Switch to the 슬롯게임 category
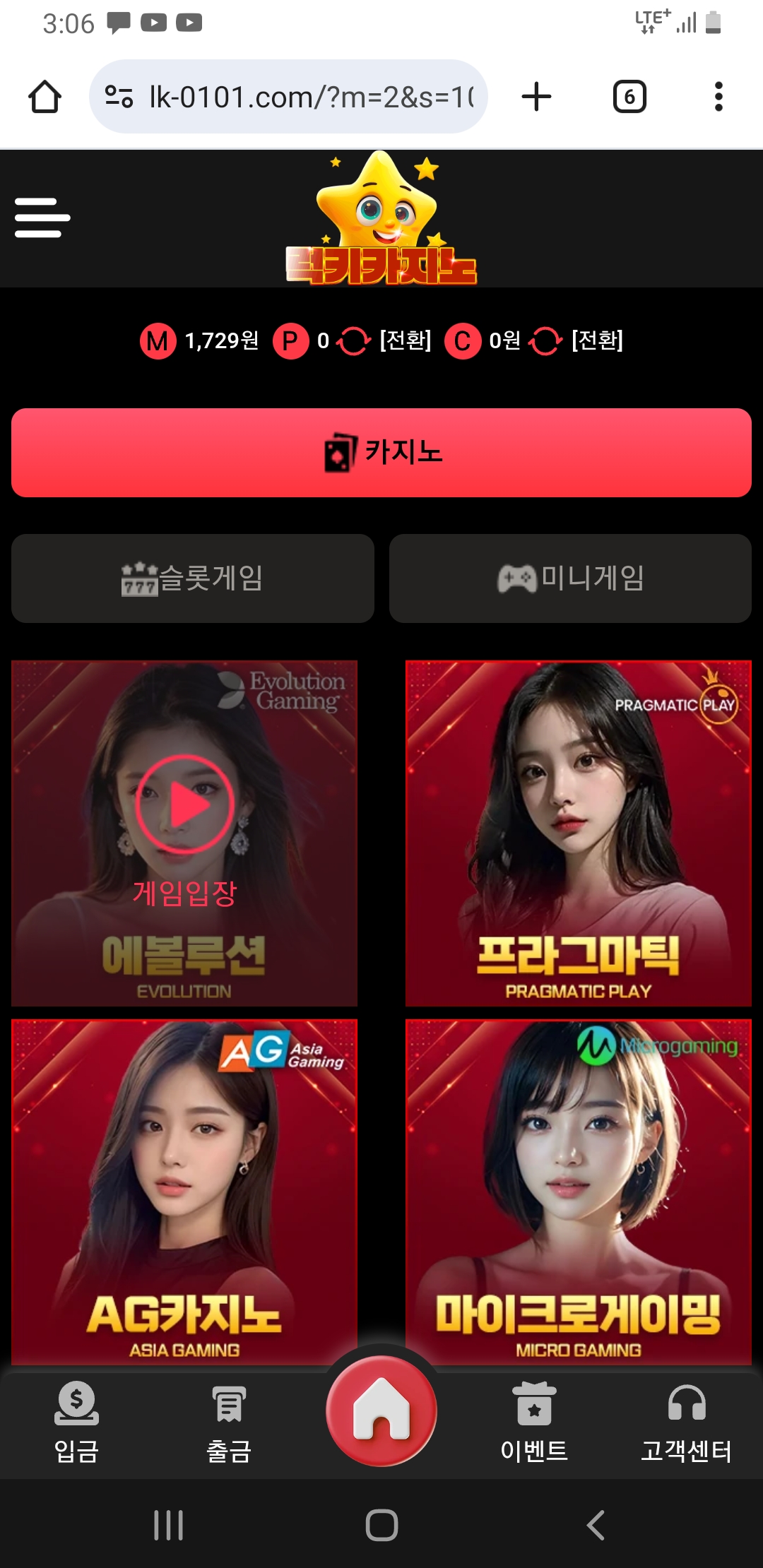The height and width of the screenshot is (1568, 763). (x=192, y=578)
